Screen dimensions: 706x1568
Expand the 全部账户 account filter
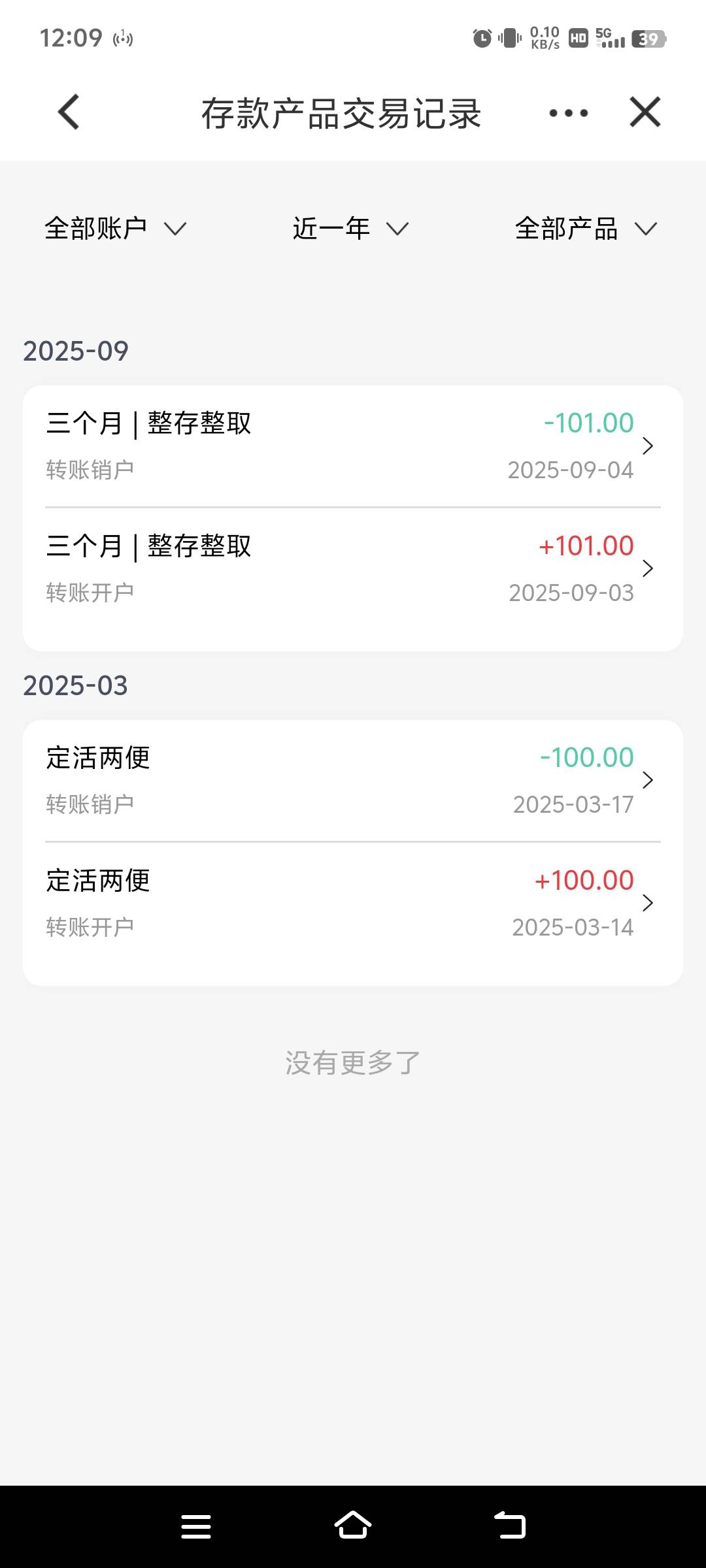(116, 229)
